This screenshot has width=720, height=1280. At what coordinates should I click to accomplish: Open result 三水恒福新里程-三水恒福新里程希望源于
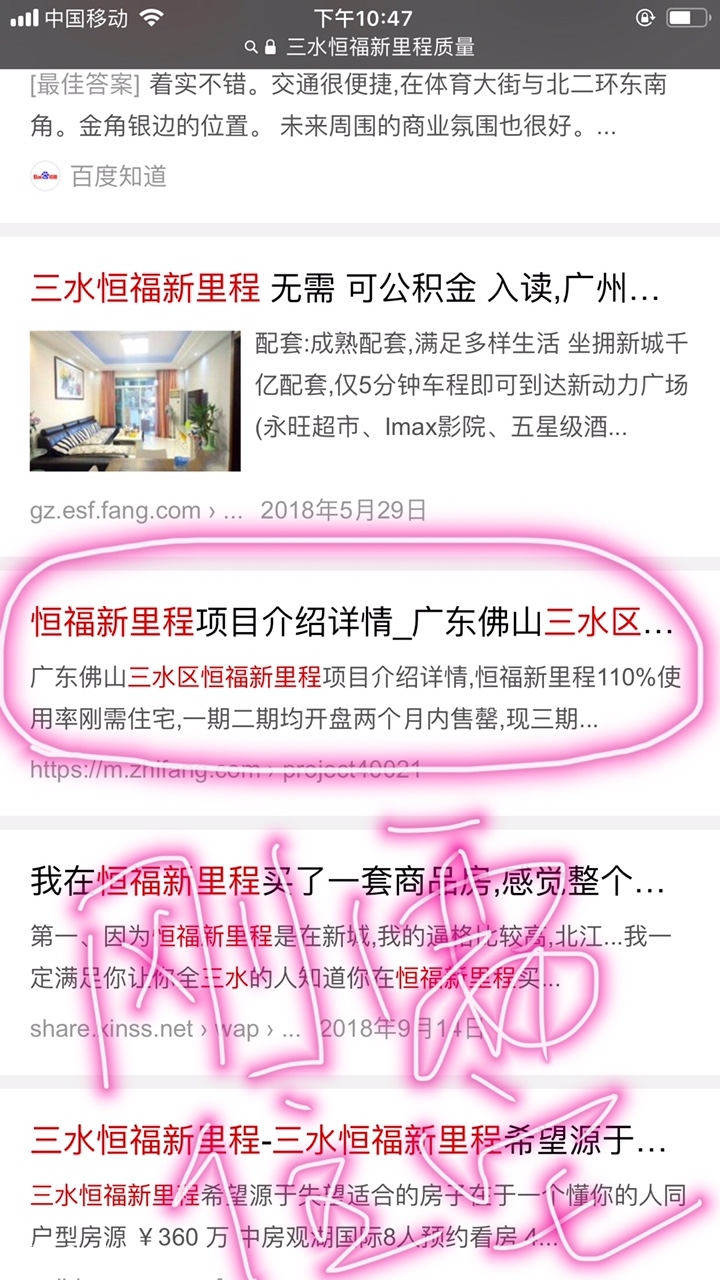coord(348,1140)
